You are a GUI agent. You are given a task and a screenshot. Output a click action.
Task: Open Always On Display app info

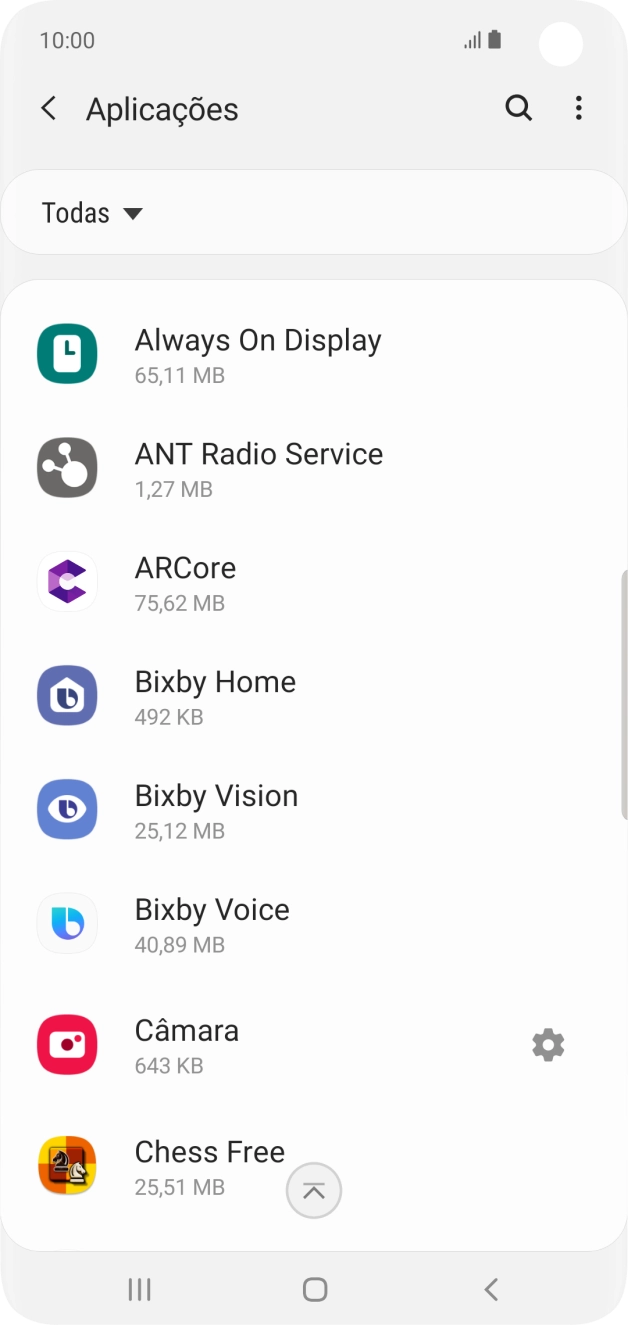click(258, 355)
